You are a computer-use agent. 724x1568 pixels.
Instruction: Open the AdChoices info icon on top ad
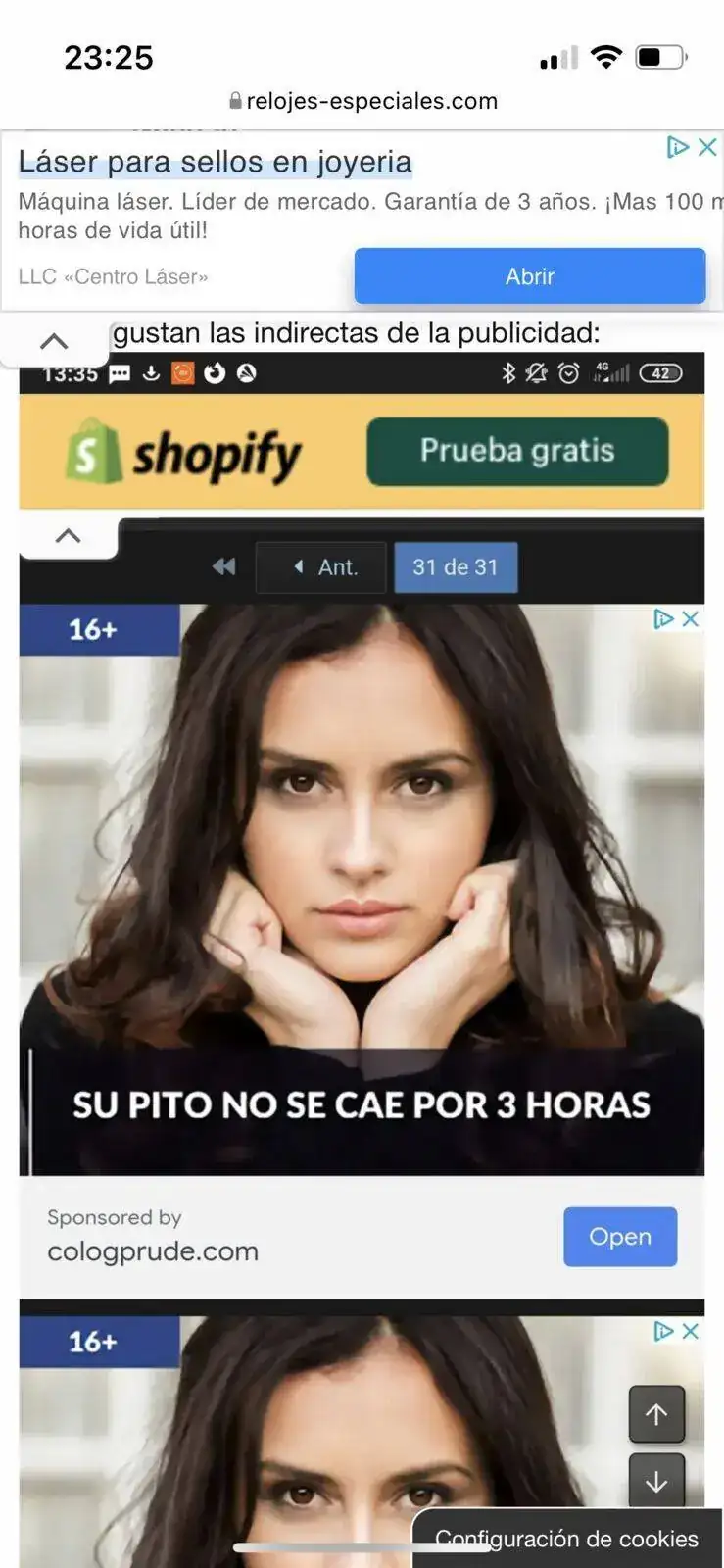(x=677, y=147)
